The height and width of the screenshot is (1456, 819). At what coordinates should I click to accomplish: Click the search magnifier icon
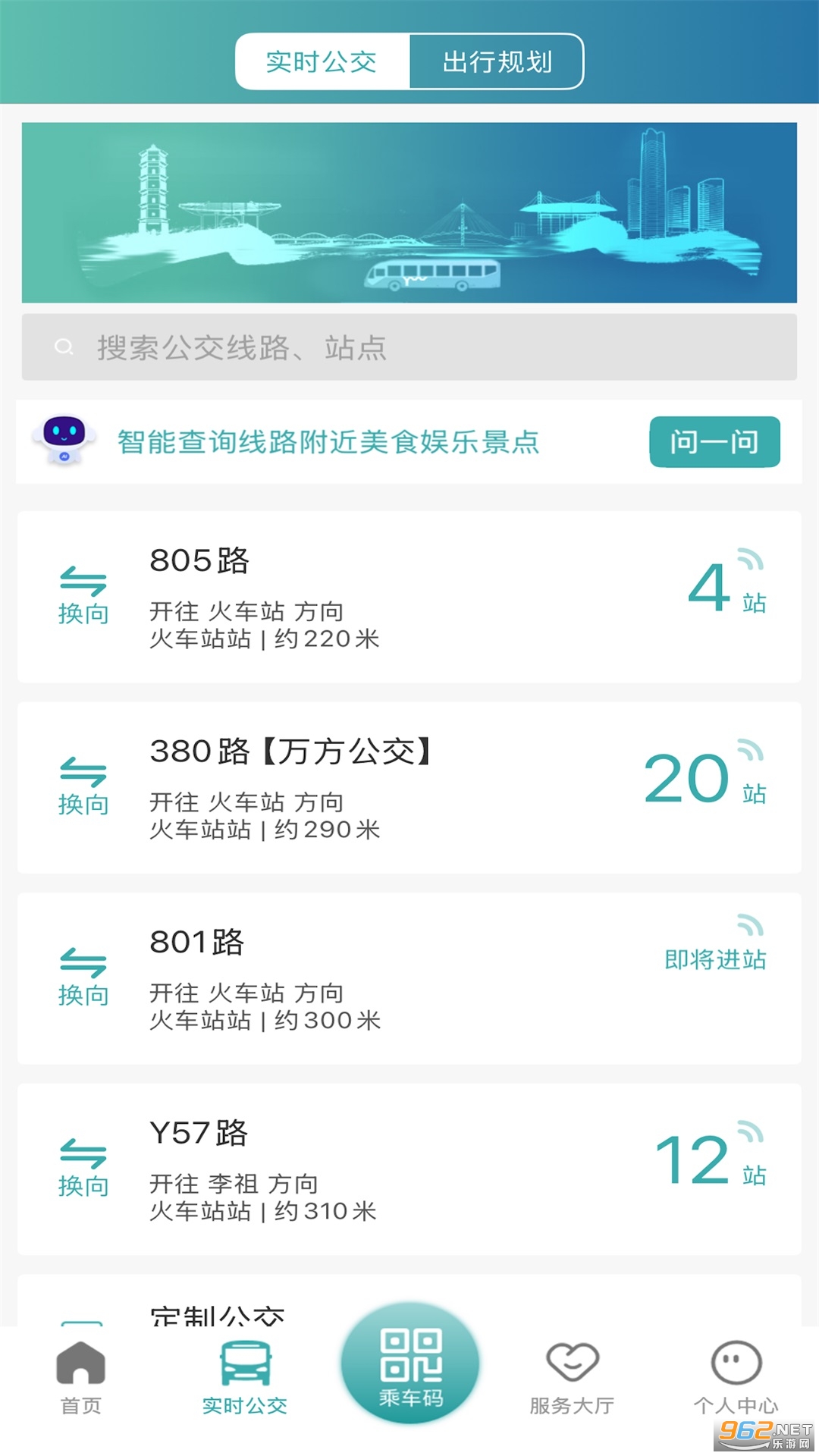64,347
